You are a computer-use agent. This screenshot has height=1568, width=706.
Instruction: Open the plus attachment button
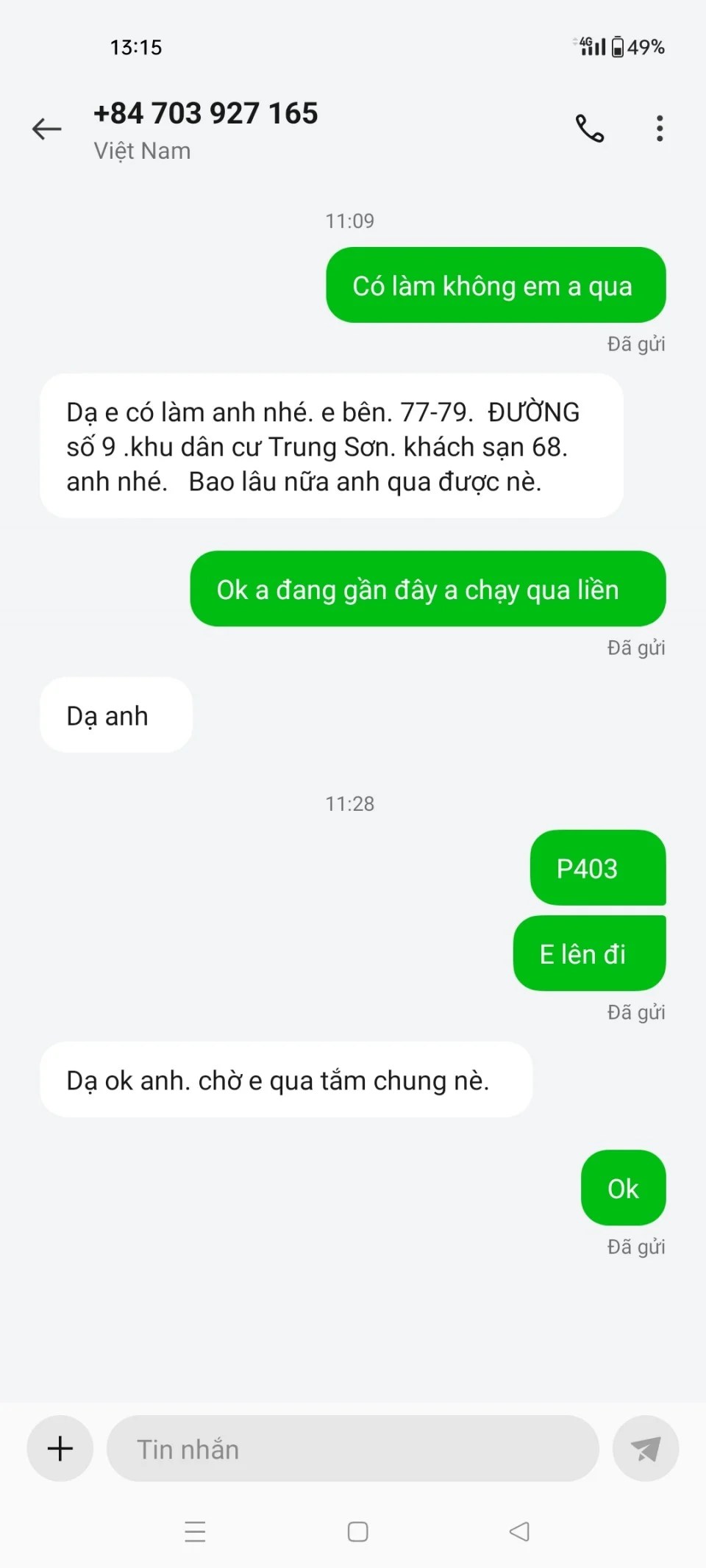(60, 1448)
